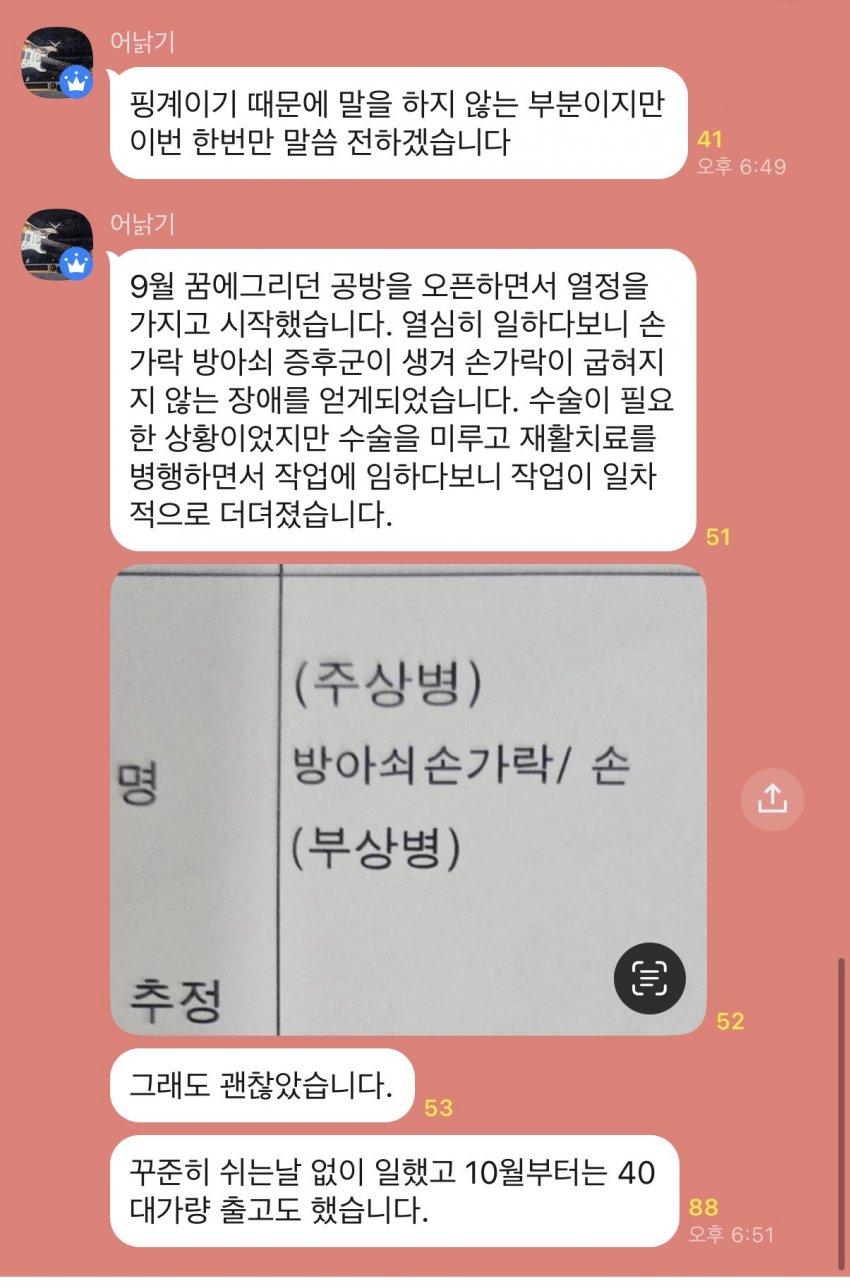The width and height of the screenshot is (850, 1288).
Task: Open 어낡기's avatar beside the 핑계이기 message
Action: click(58, 63)
